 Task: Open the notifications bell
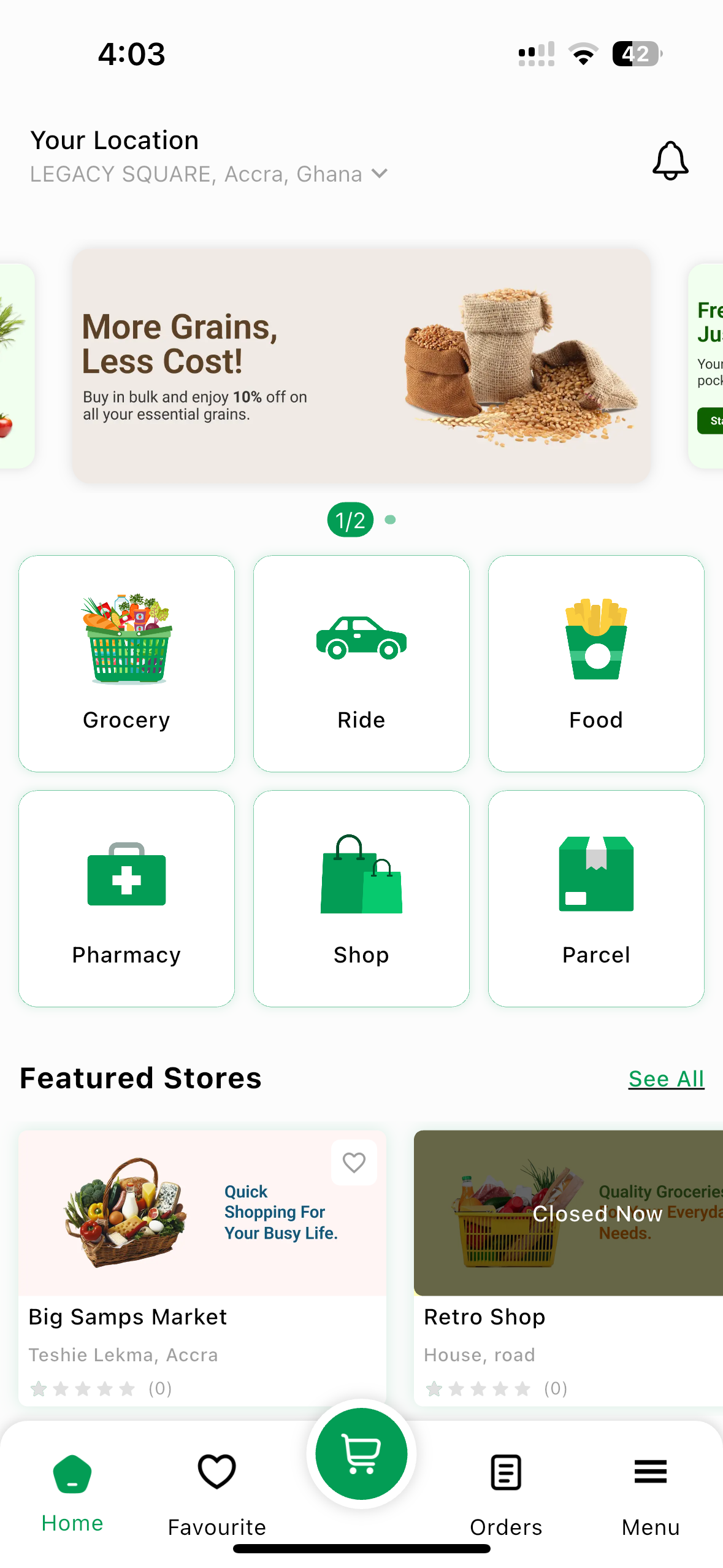click(670, 161)
